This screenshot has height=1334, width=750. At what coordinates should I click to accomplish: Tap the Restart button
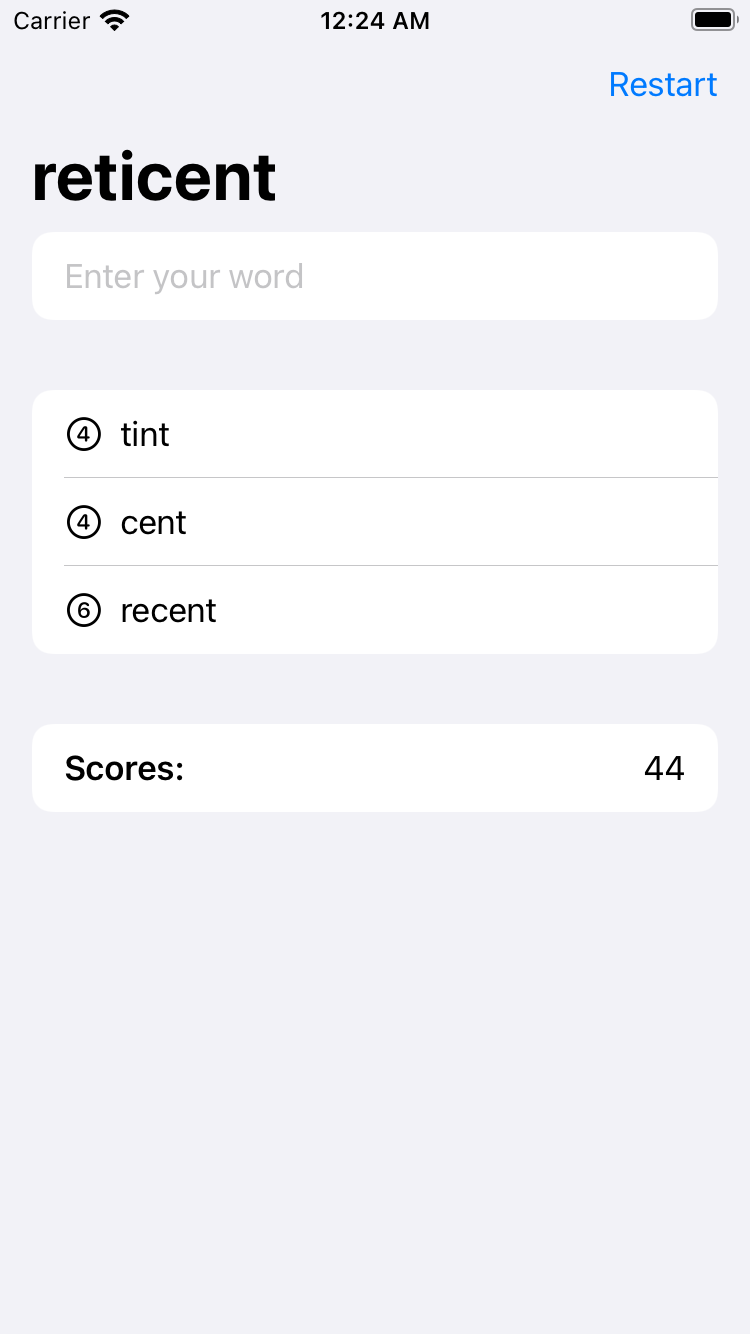662,85
